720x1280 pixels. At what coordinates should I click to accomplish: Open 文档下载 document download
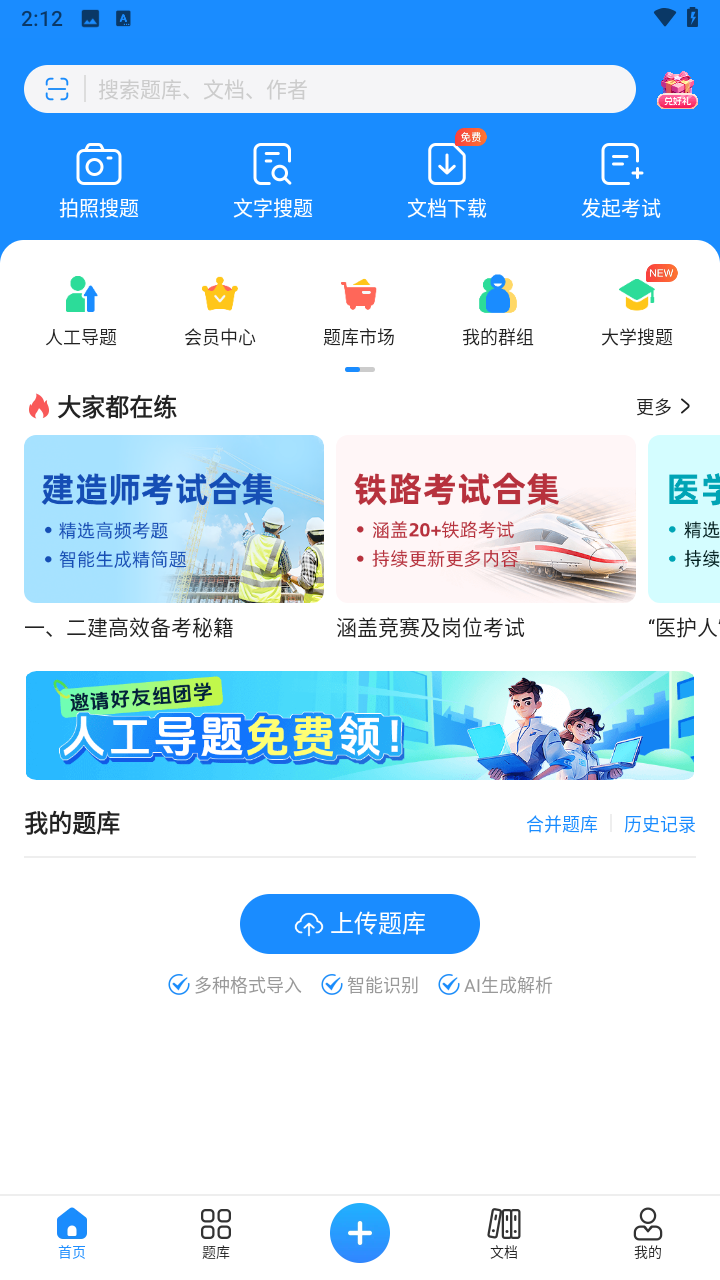click(447, 180)
